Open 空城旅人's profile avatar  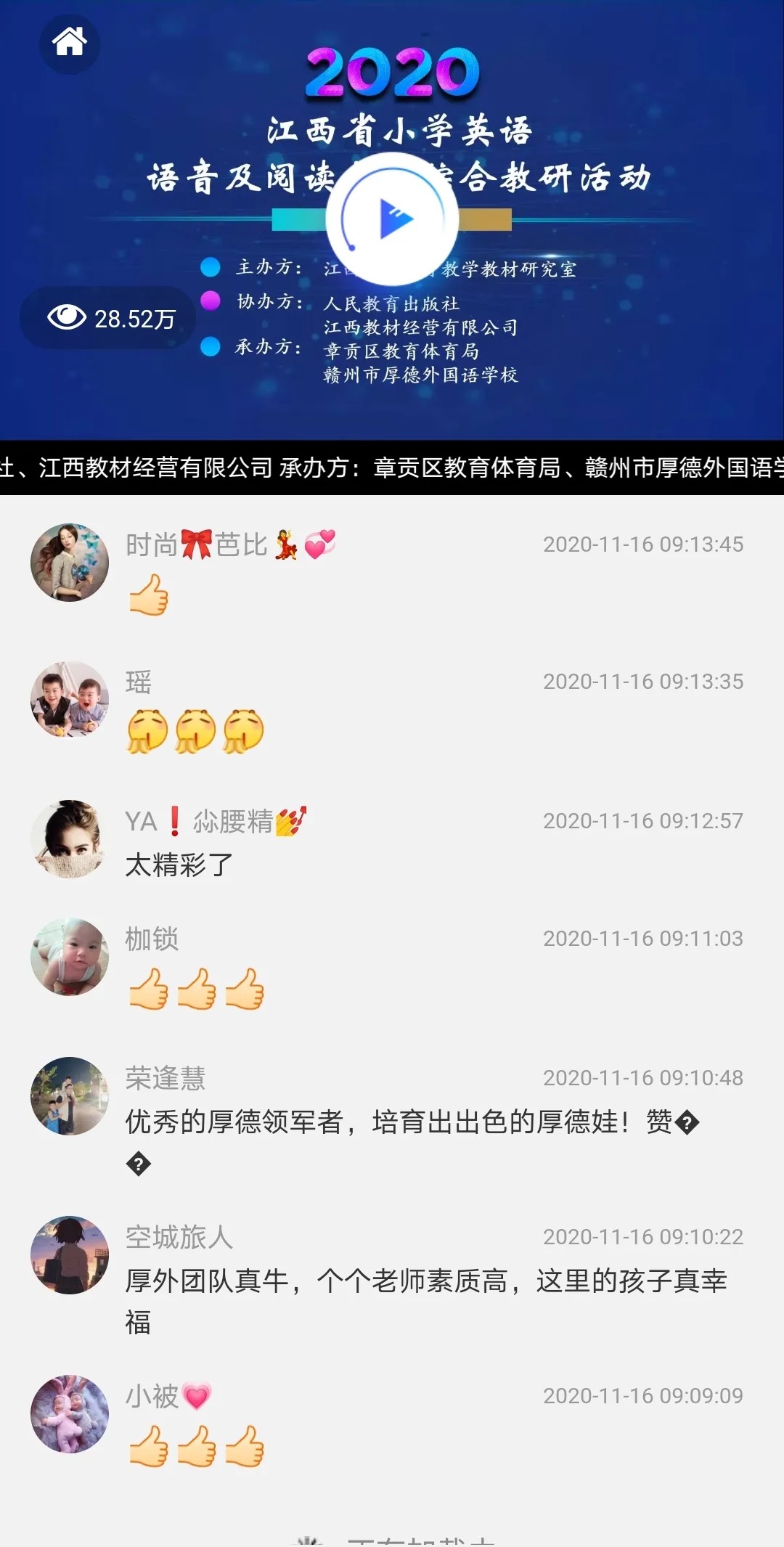[x=70, y=1255]
